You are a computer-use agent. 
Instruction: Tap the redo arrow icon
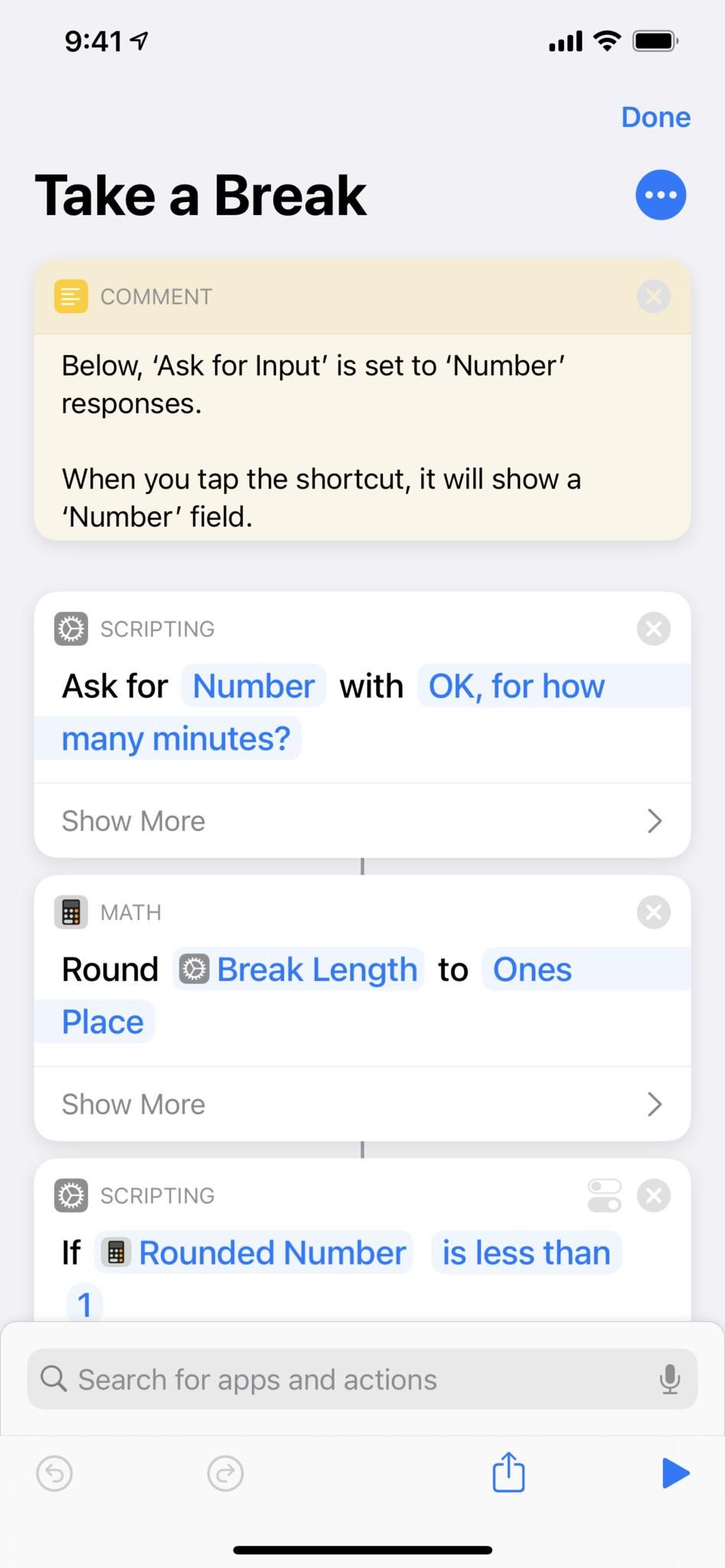pyautogui.click(x=224, y=1472)
